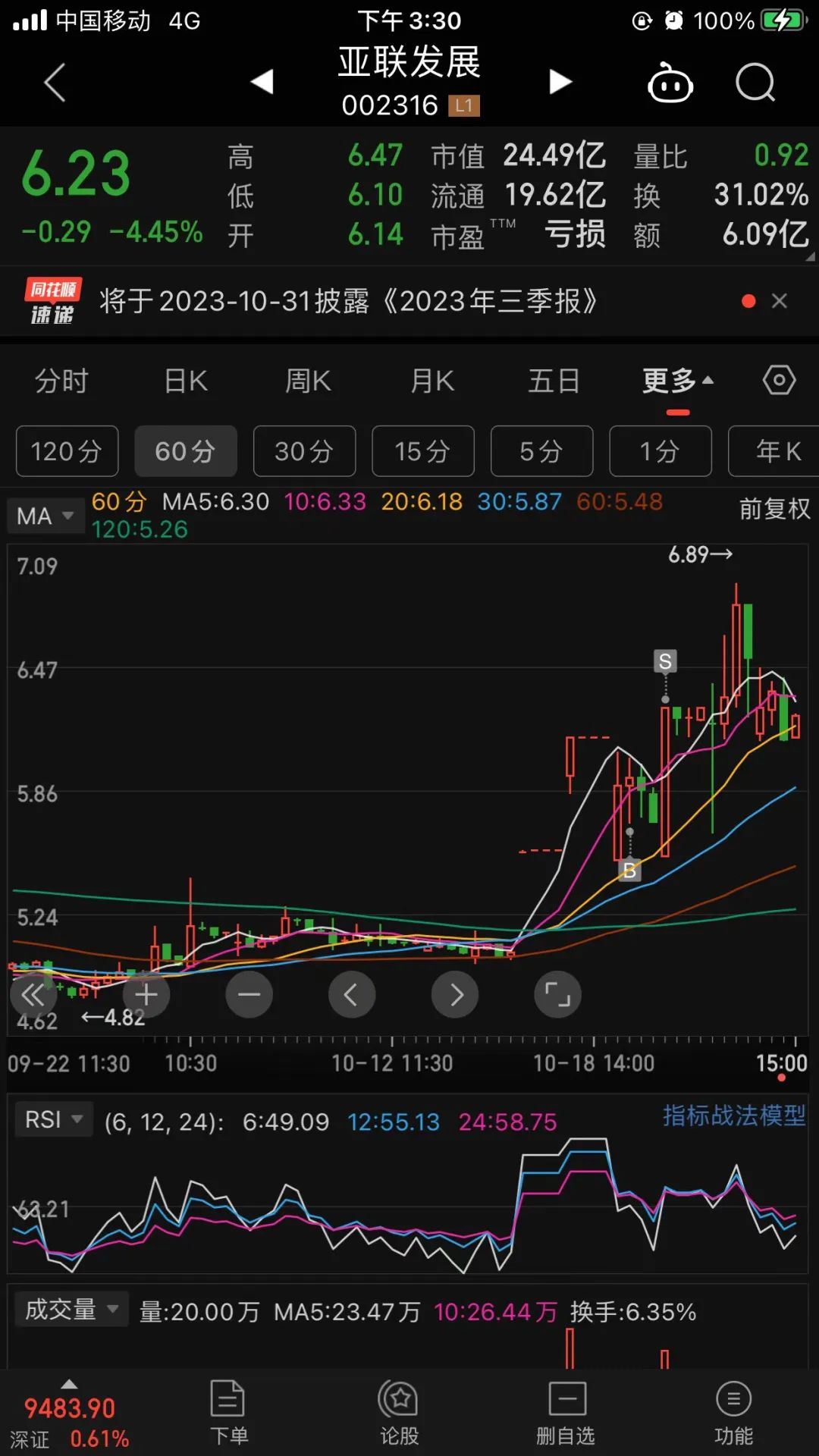Switch to the previous stock
Viewport: 819px width, 1456px height.
coord(262,81)
